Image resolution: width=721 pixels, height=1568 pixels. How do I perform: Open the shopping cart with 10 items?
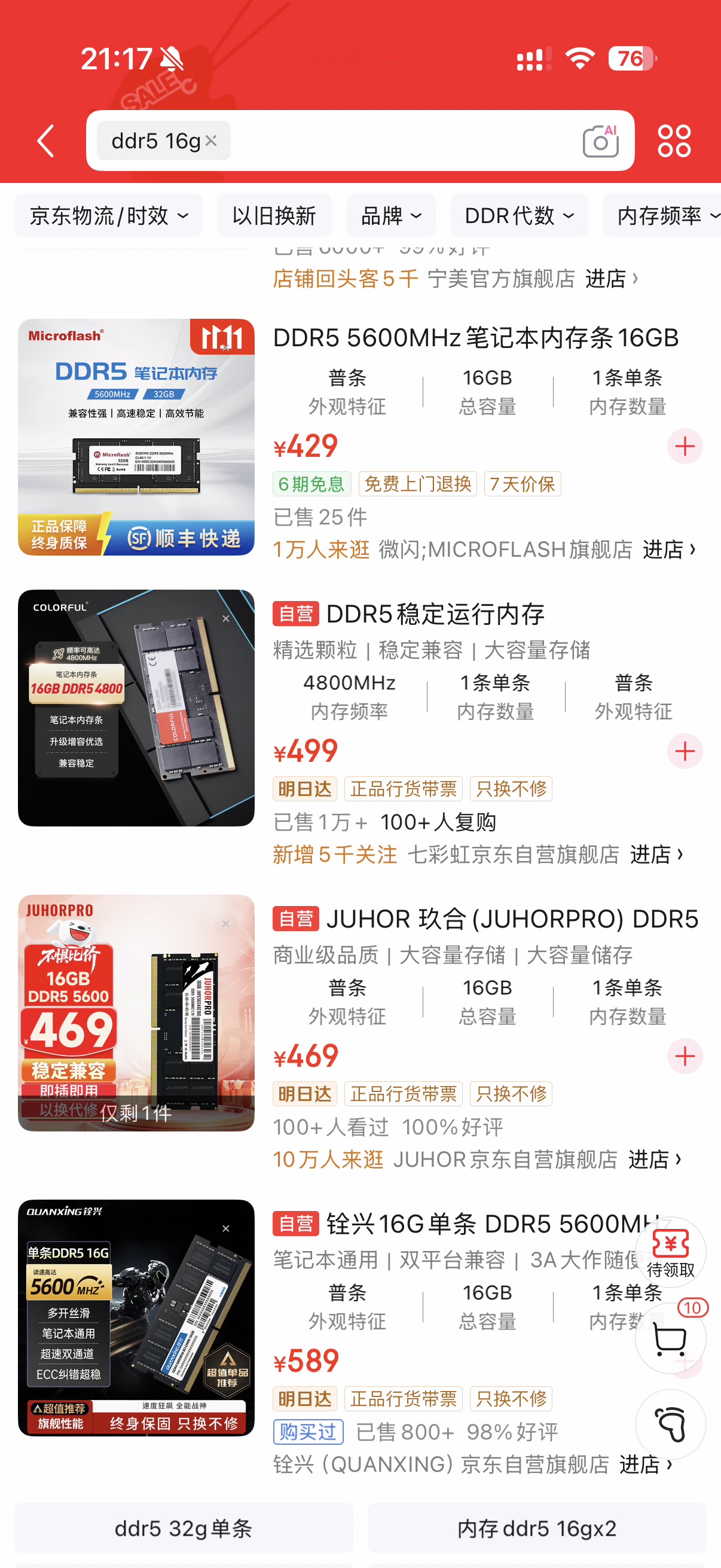[671, 1338]
